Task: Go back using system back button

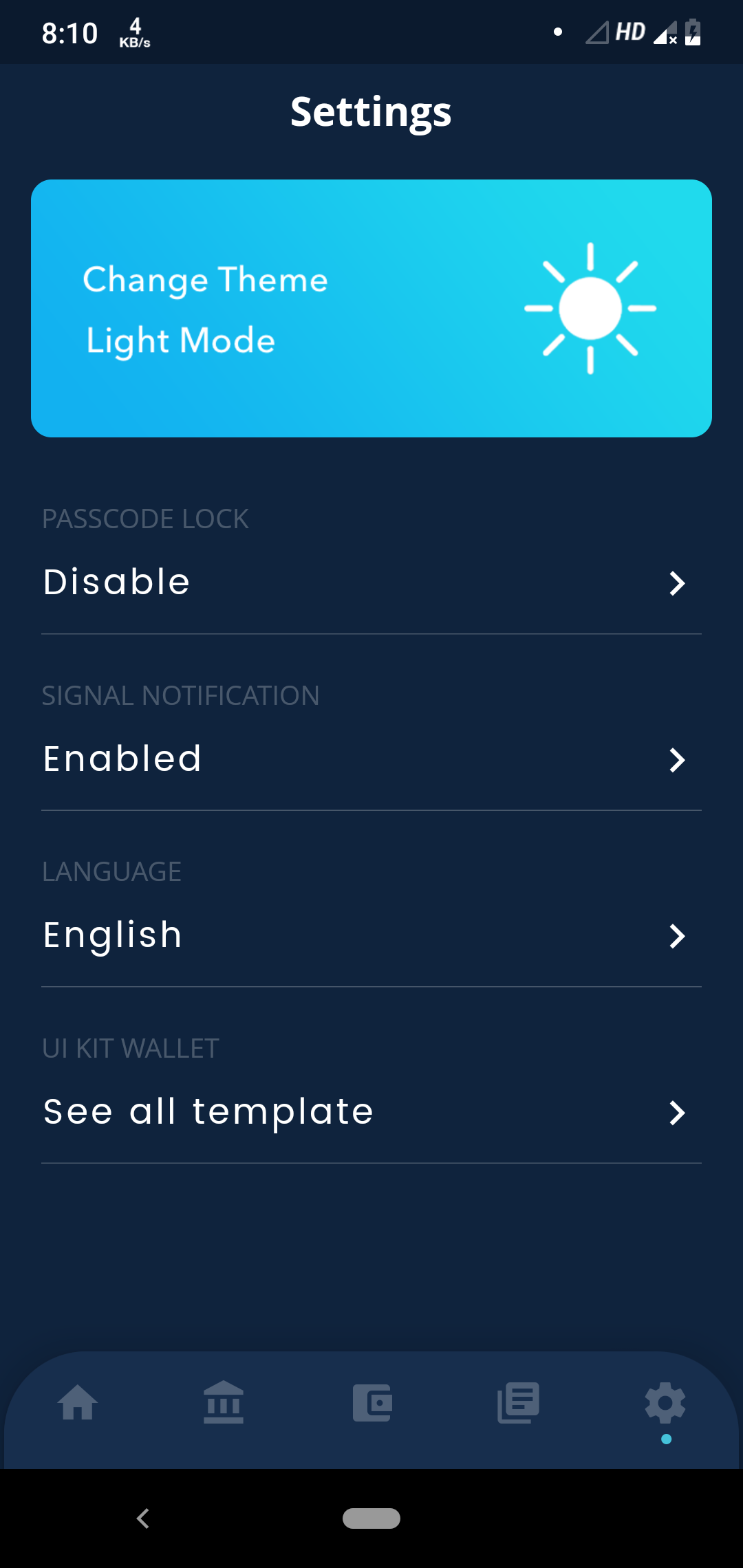Action: point(143,1518)
